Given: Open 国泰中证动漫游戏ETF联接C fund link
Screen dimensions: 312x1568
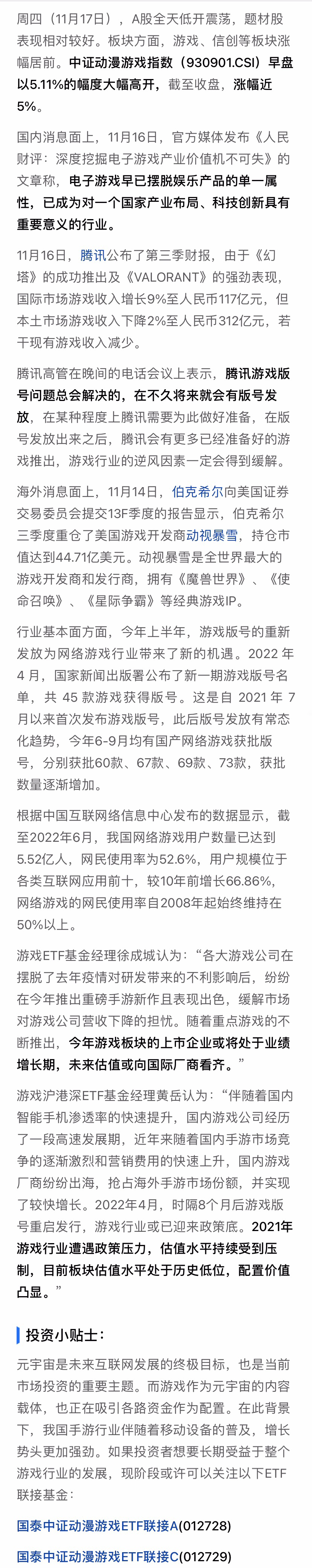Looking at the screenshot, I should [x=98, y=1556].
